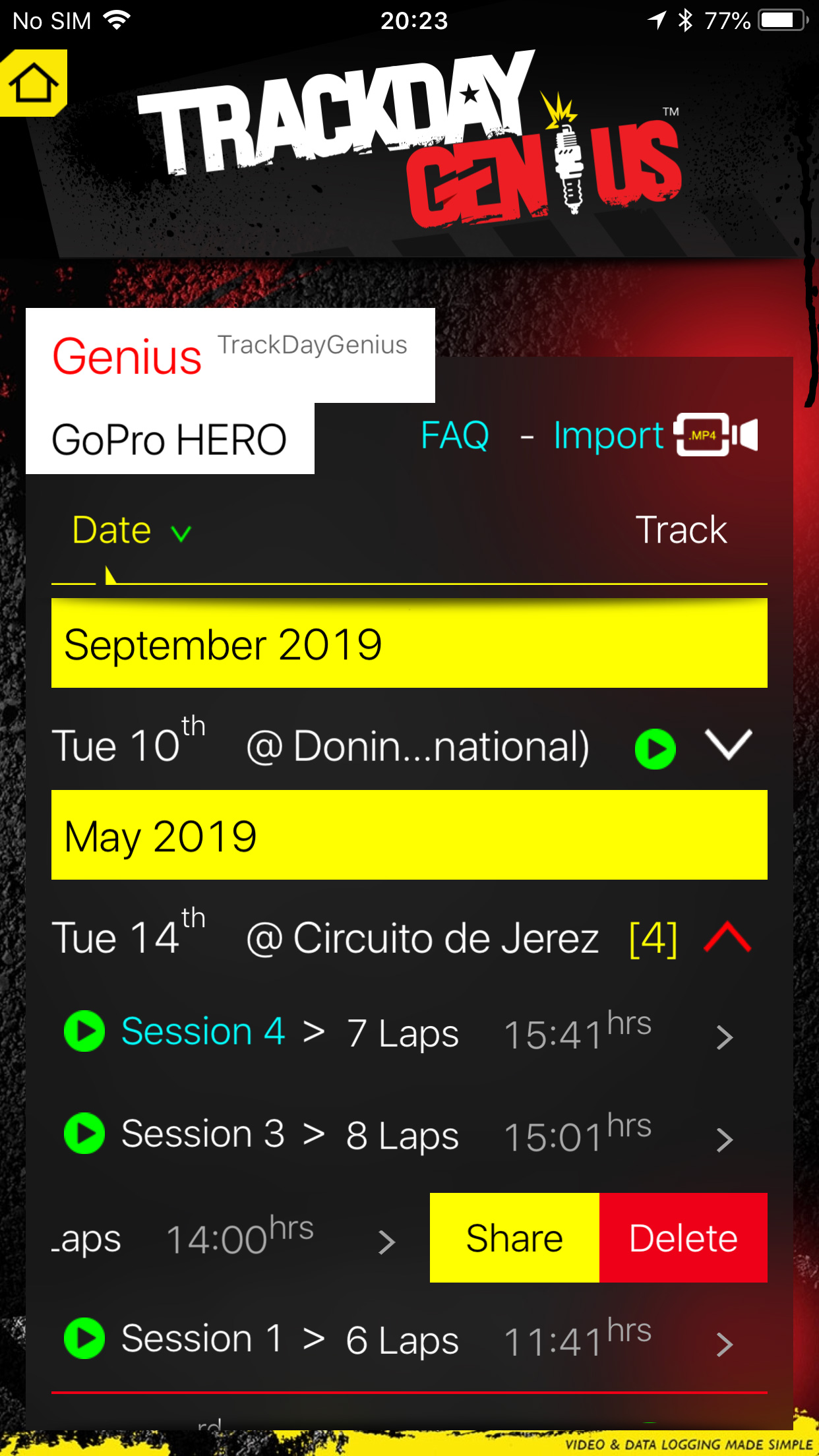Image resolution: width=819 pixels, height=1456 pixels.
Task: Go to the home screen icon
Action: tap(33, 83)
